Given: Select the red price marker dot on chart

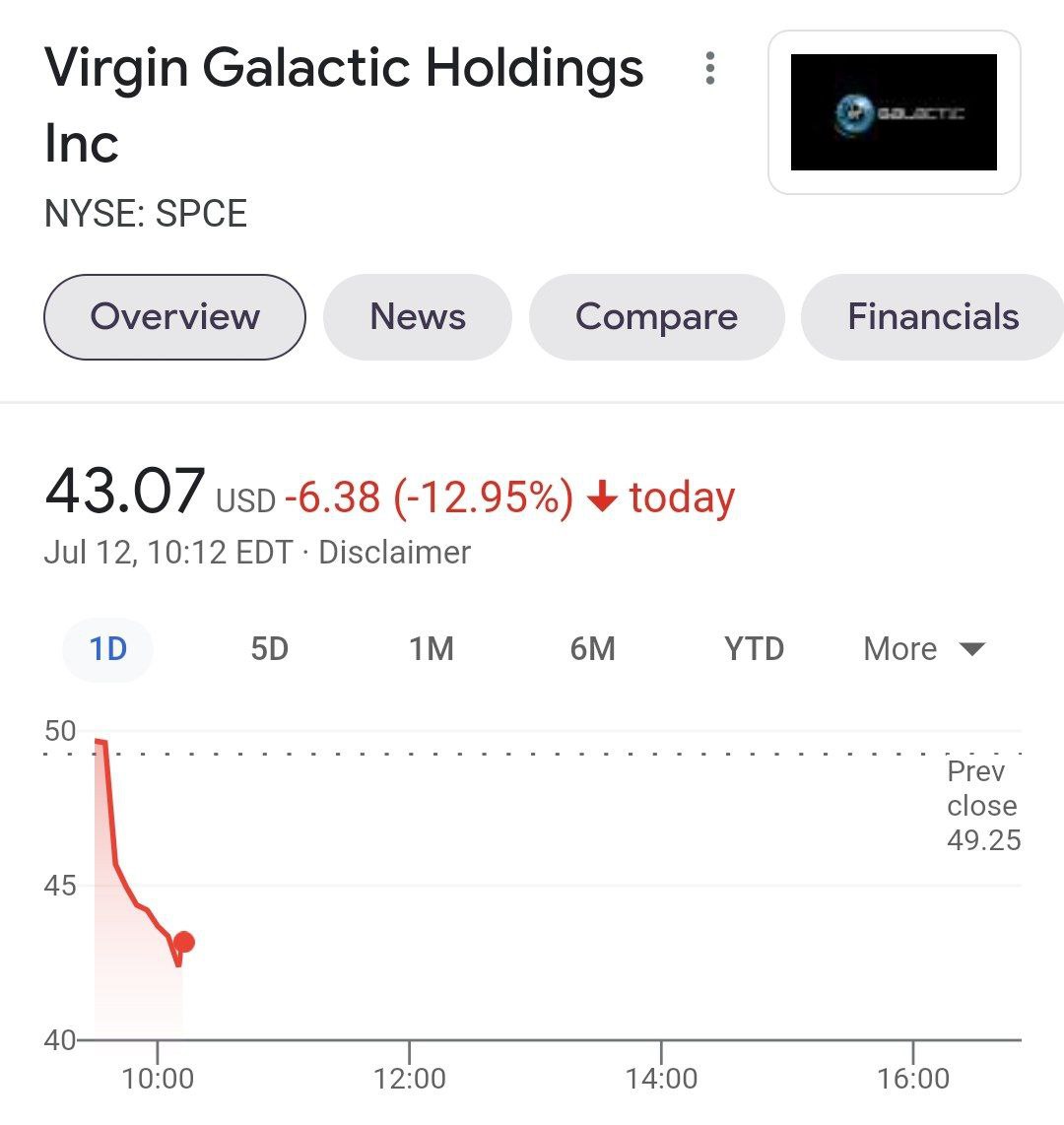Looking at the screenshot, I should click(x=182, y=944).
